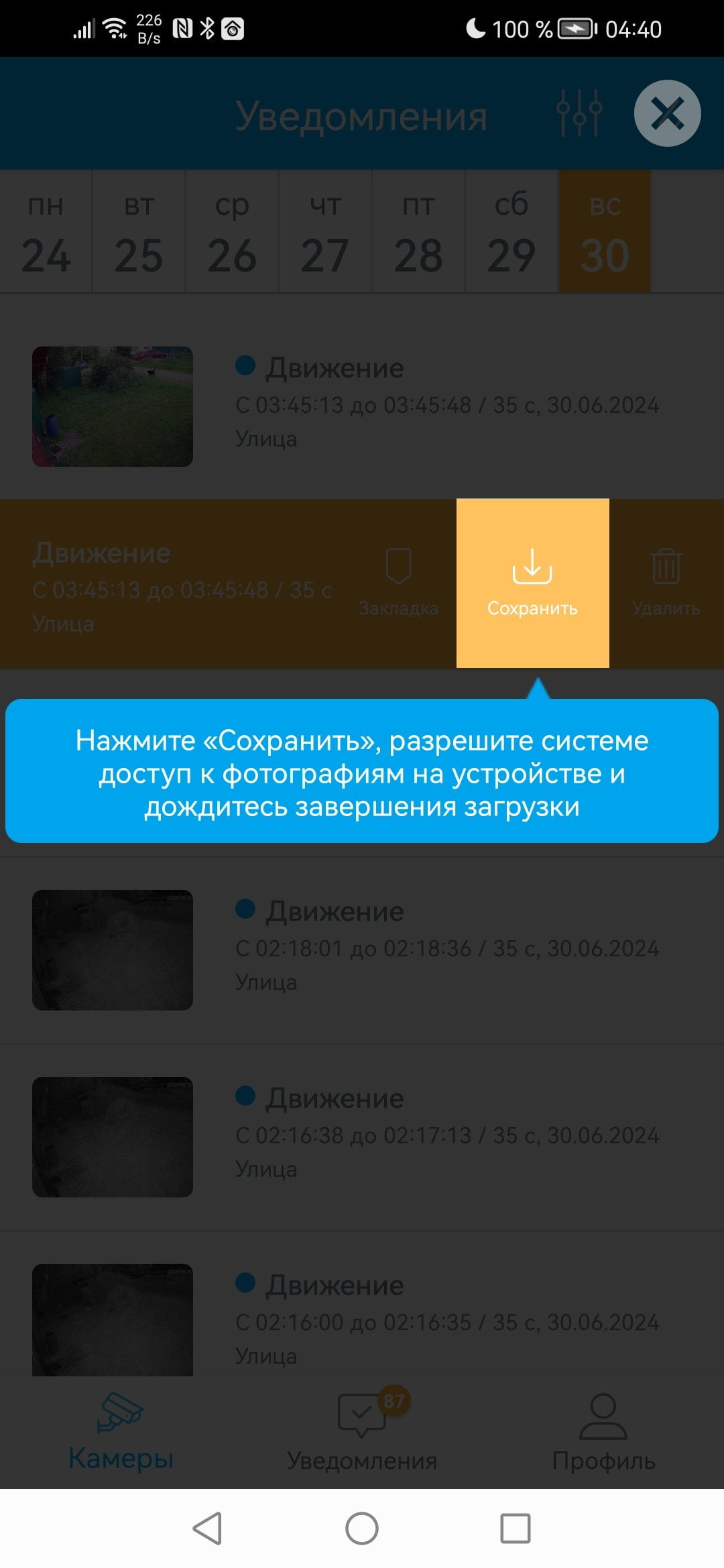Select Thursday the 27th
This screenshot has height=1568, width=724.
325,231
